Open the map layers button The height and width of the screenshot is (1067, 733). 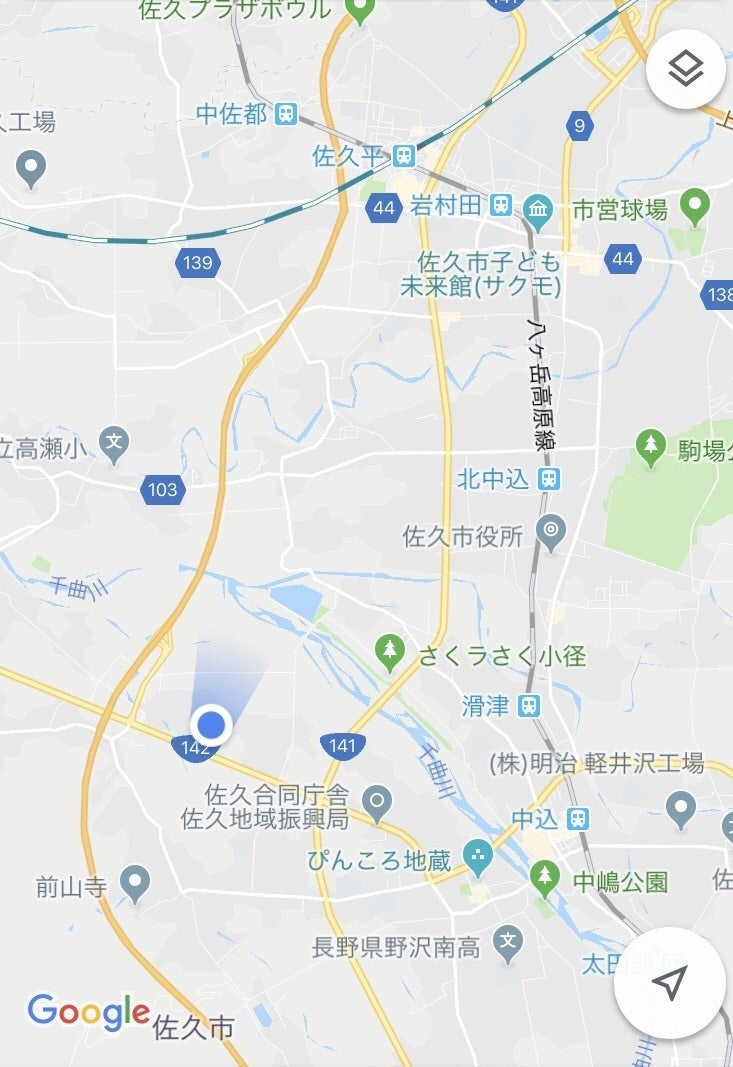click(686, 70)
